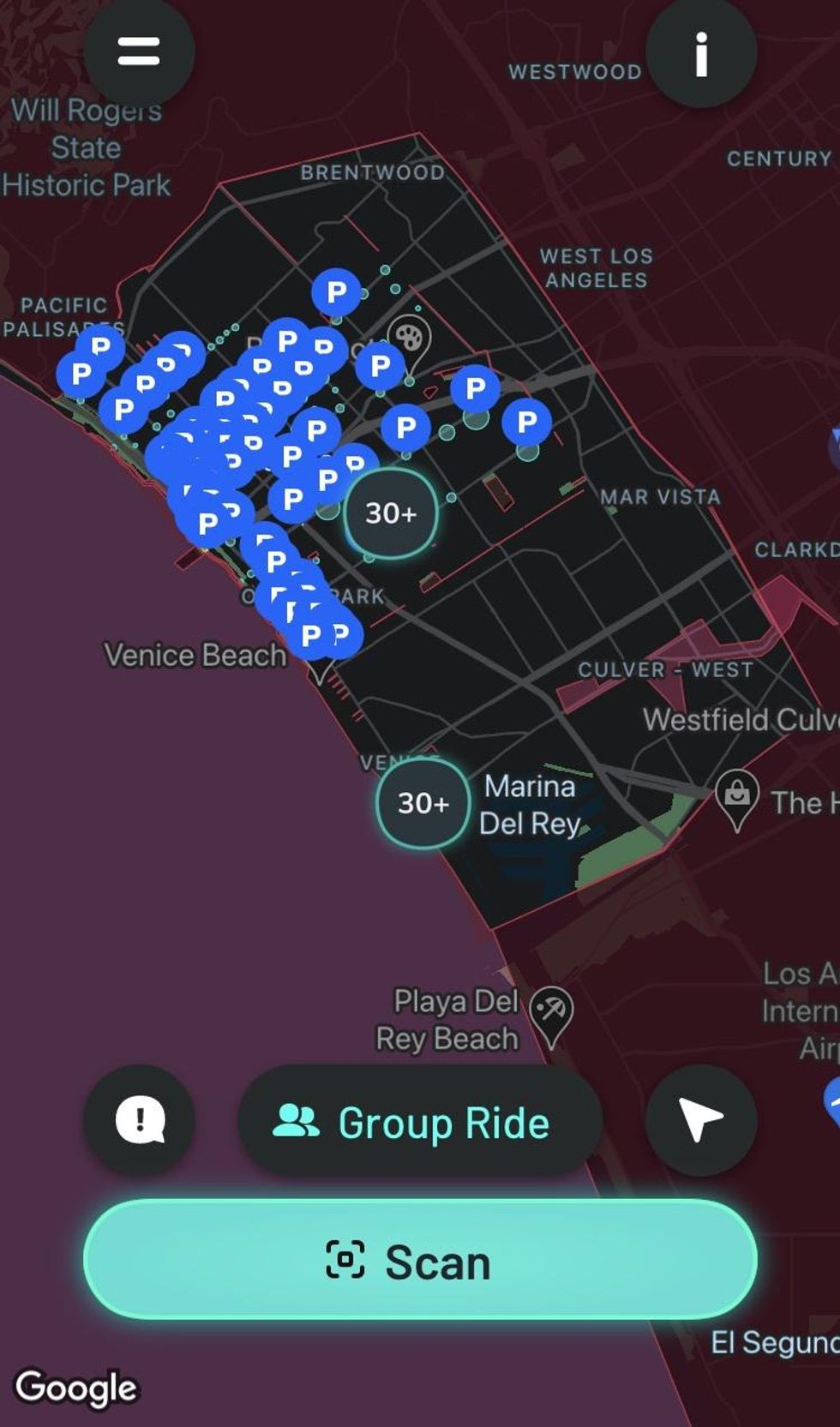Select the parking pin near Brentwood
Screen dimensions: 840x1427
point(336,292)
